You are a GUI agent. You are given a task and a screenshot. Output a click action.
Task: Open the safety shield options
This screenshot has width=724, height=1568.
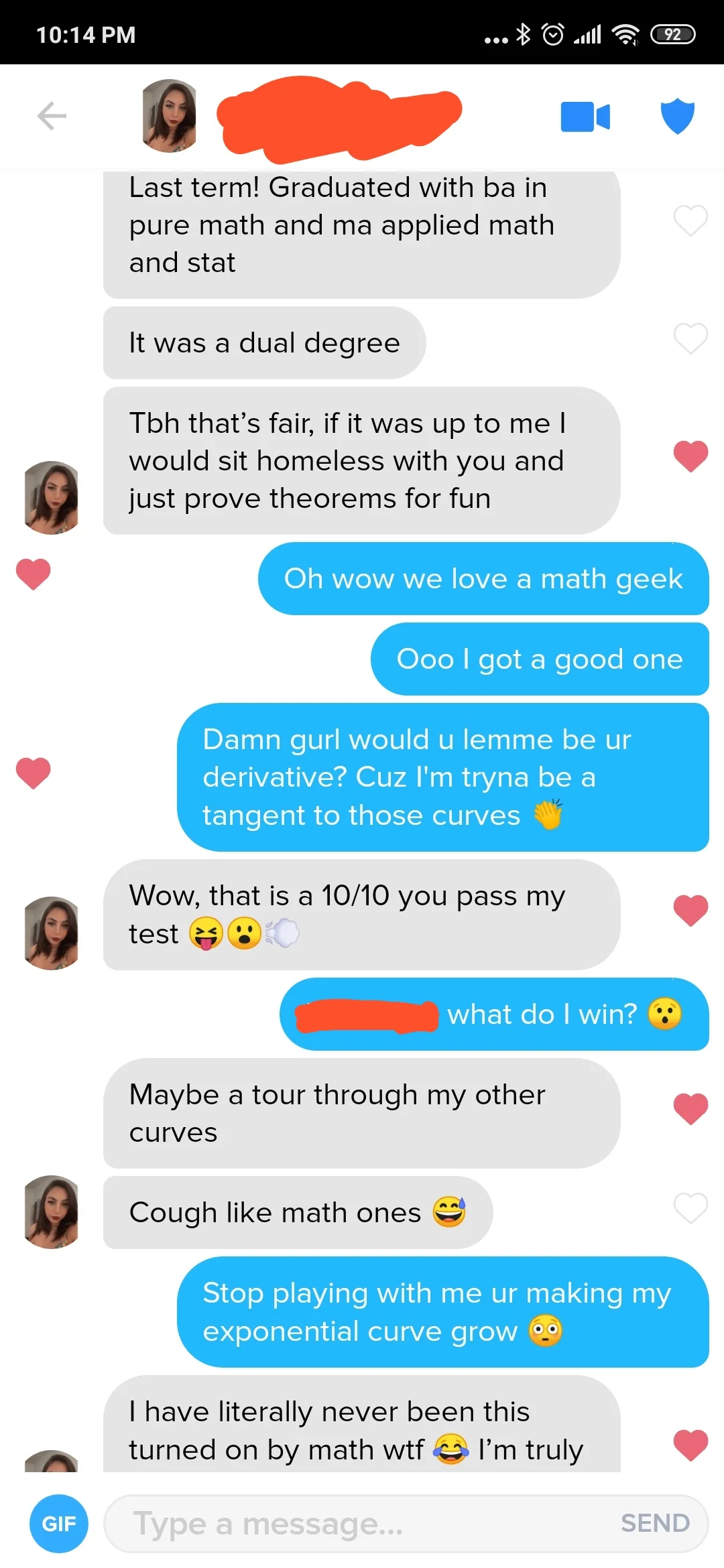pos(678,115)
